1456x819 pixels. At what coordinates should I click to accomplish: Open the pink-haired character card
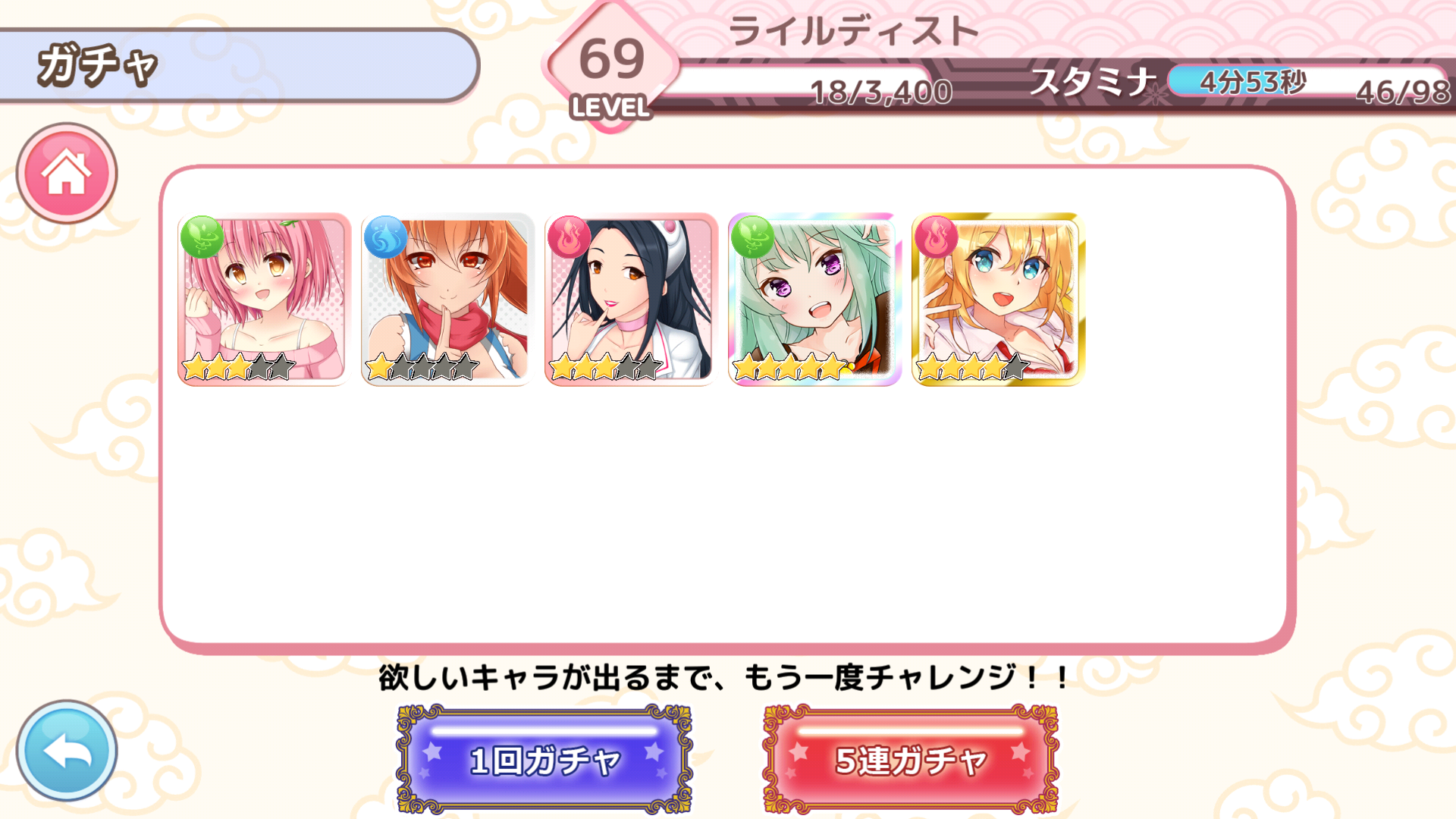click(264, 300)
